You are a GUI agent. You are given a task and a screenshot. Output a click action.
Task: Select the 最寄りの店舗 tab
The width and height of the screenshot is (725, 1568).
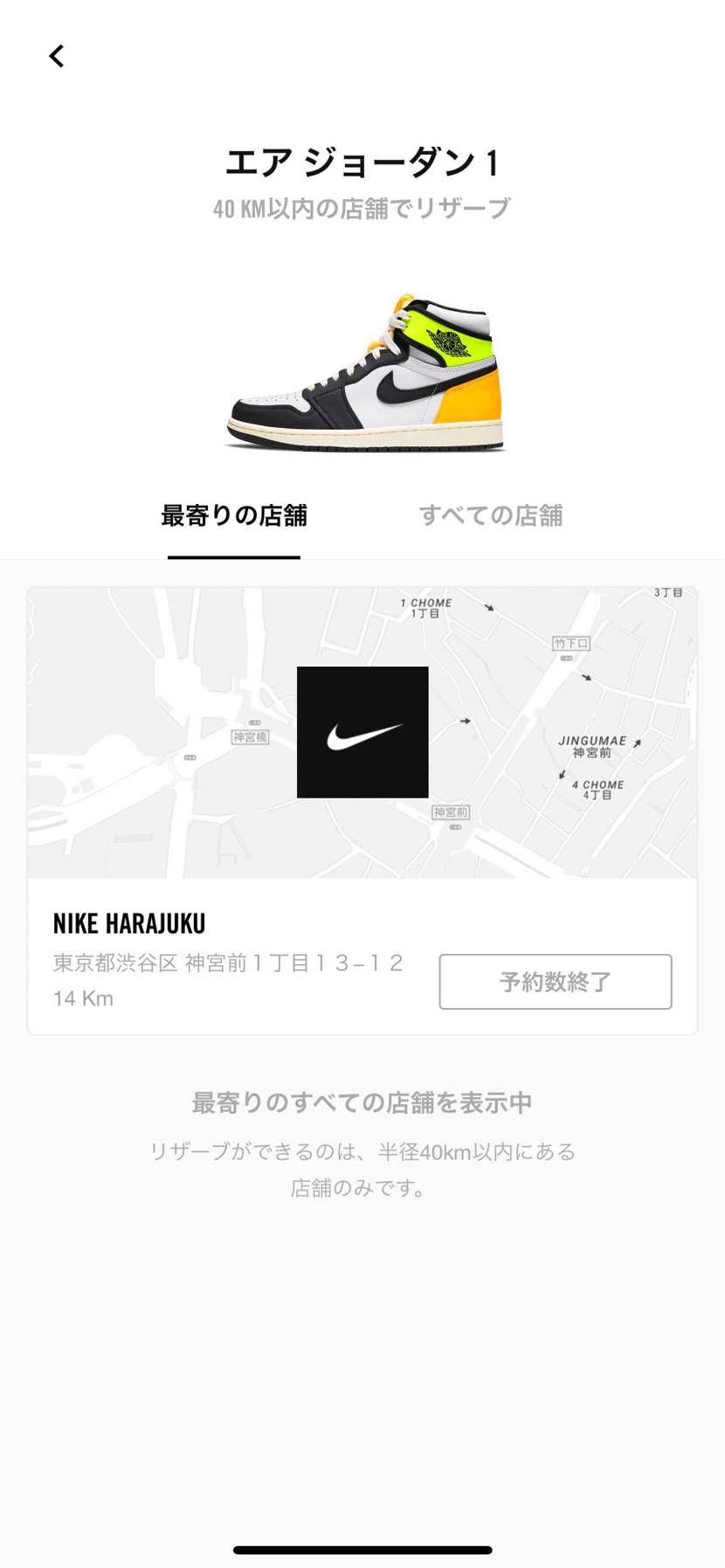coord(233,516)
